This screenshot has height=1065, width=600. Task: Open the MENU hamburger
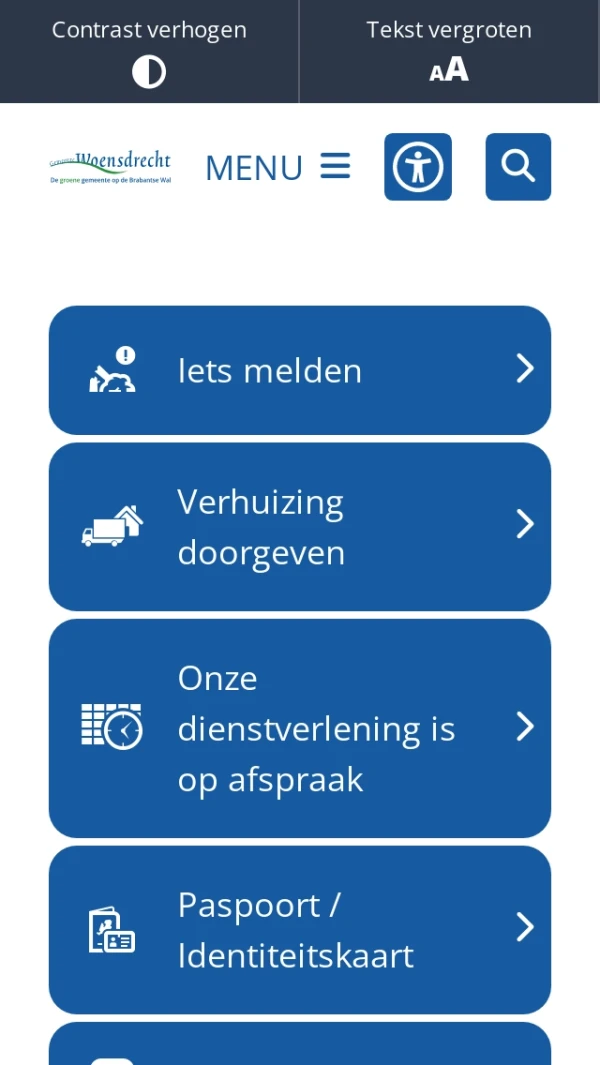[x=277, y=167]
